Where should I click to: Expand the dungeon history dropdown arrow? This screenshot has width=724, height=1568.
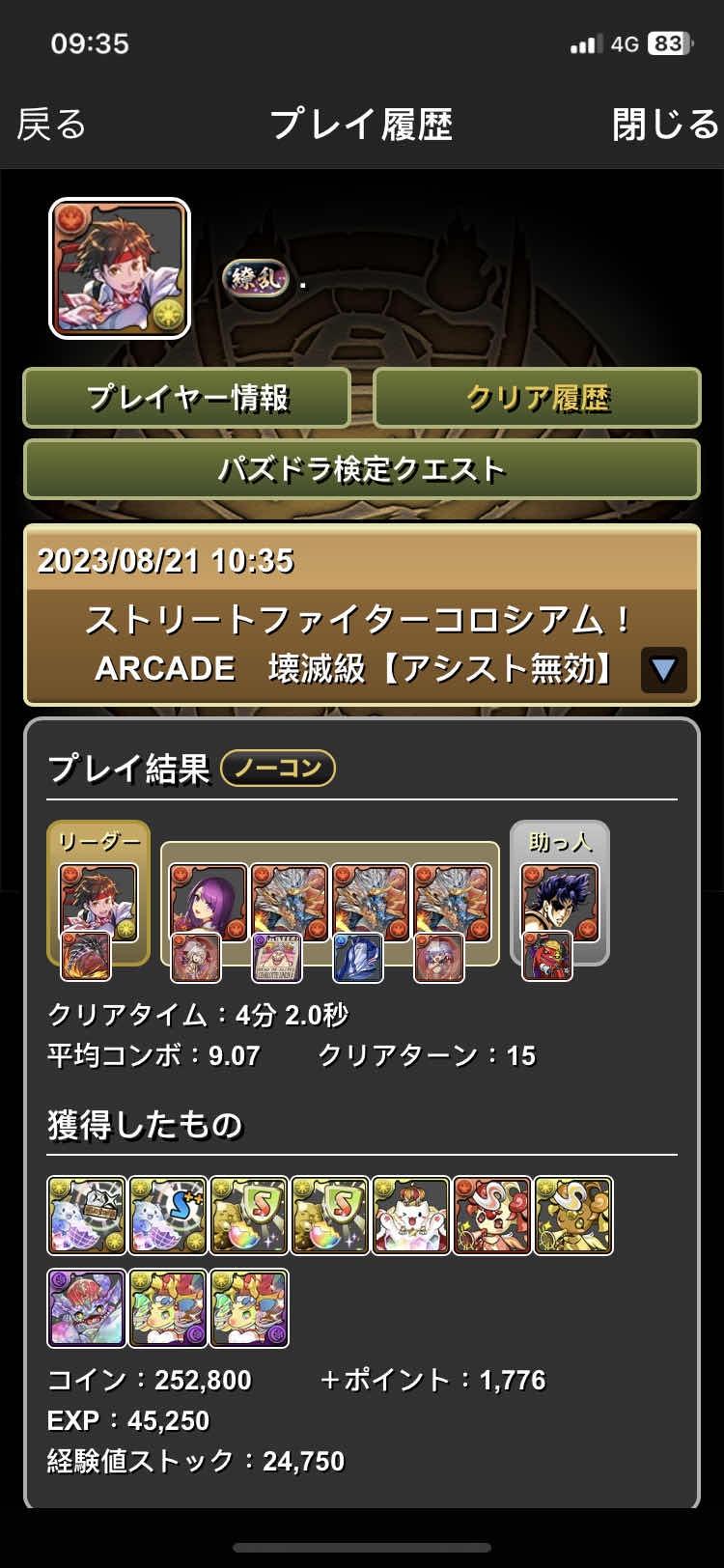point(663,669)
